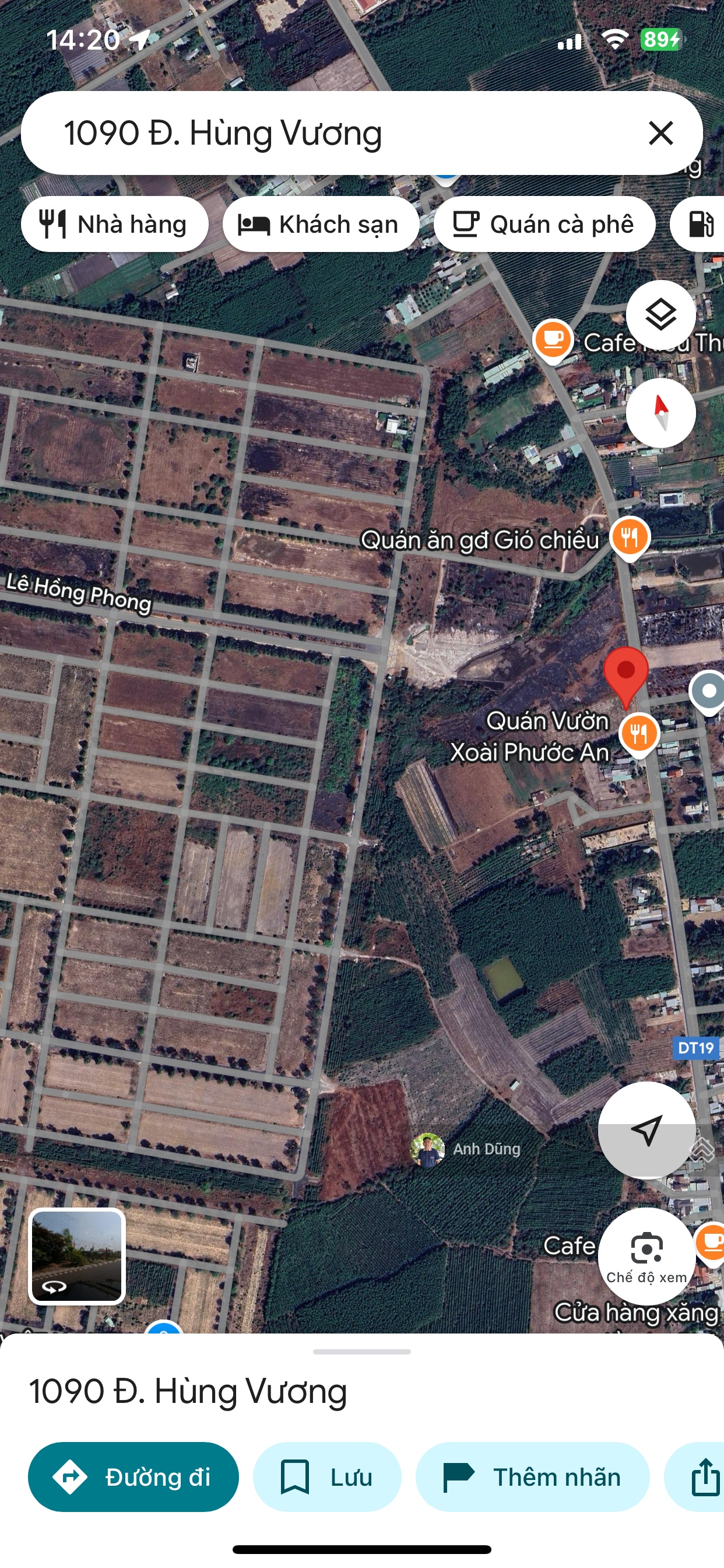Get directions with Đường đi

tap(133, 1478)
